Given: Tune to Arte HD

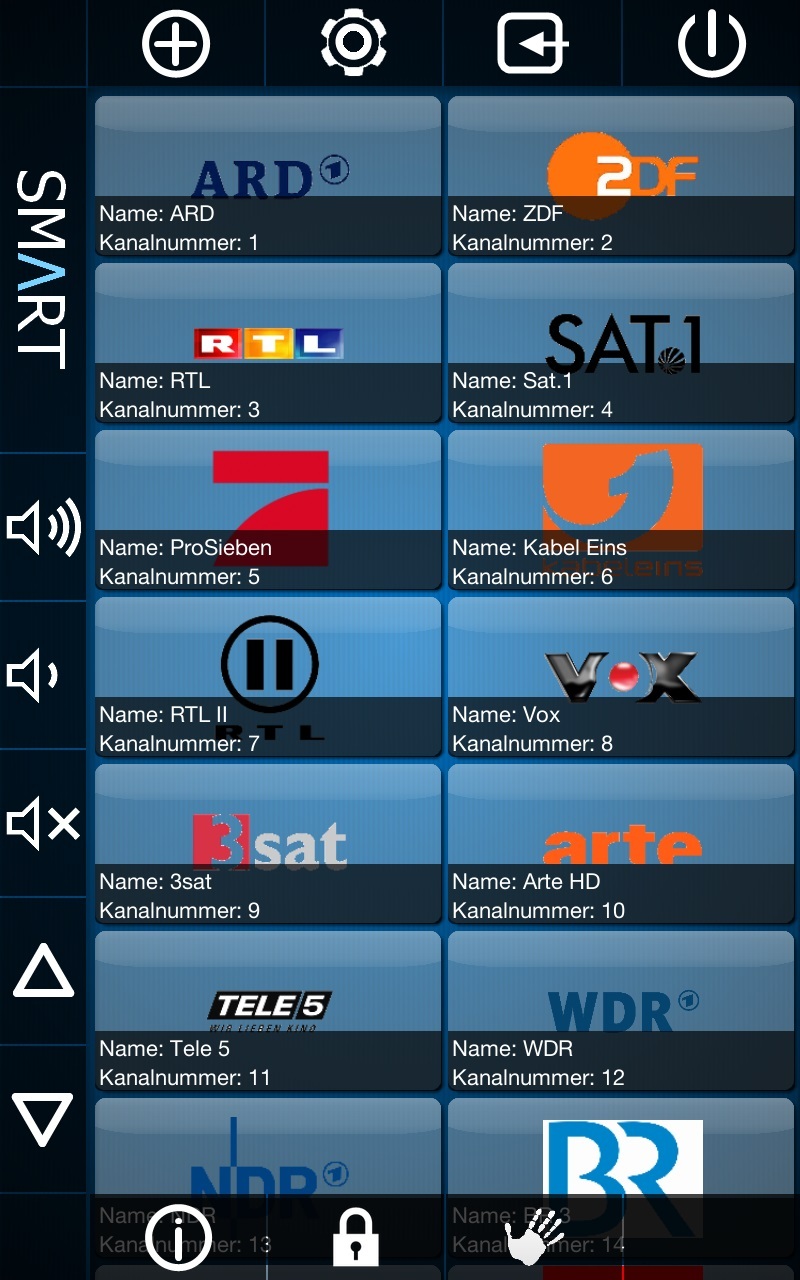Looking at the screenshot, I should click(x=621, y=845).
